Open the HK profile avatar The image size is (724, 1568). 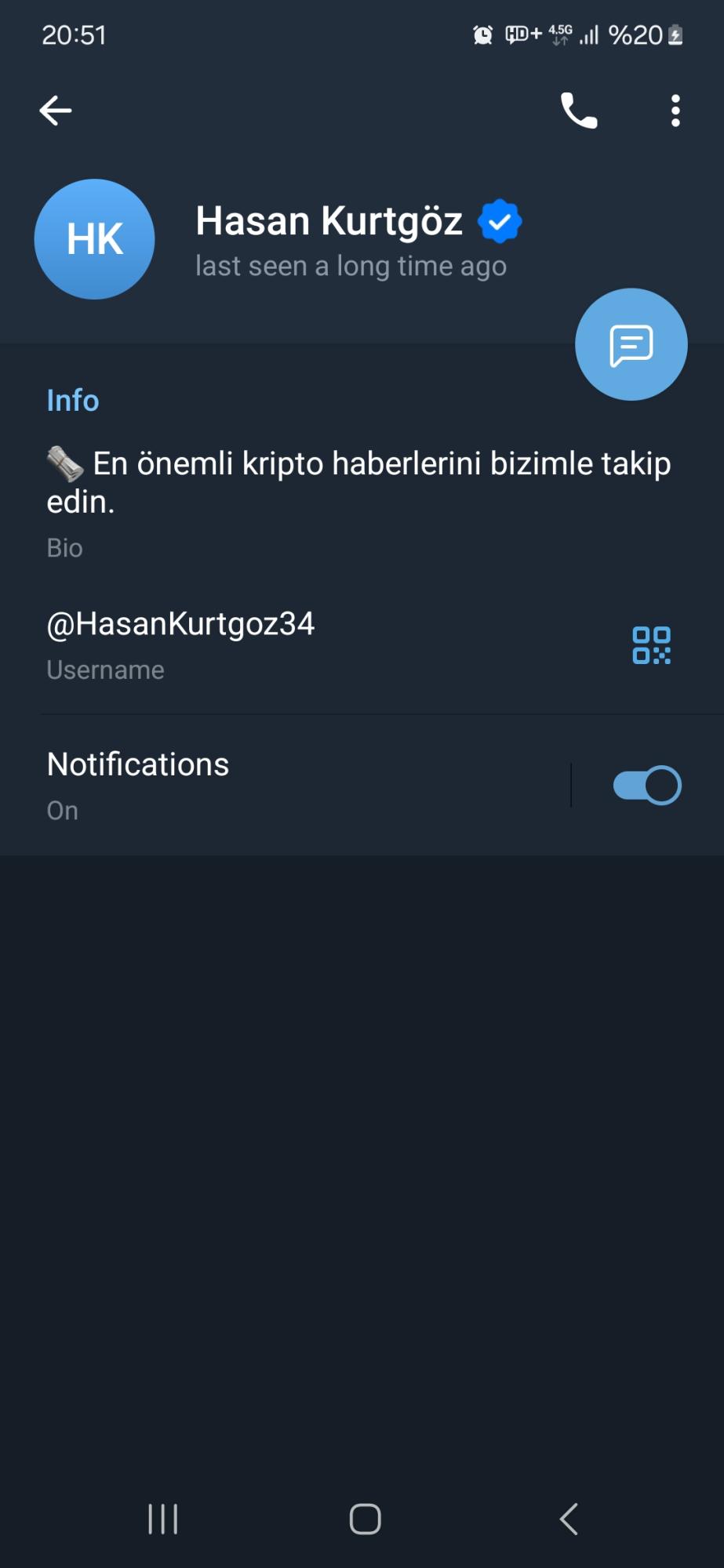(x=94, y=239)
